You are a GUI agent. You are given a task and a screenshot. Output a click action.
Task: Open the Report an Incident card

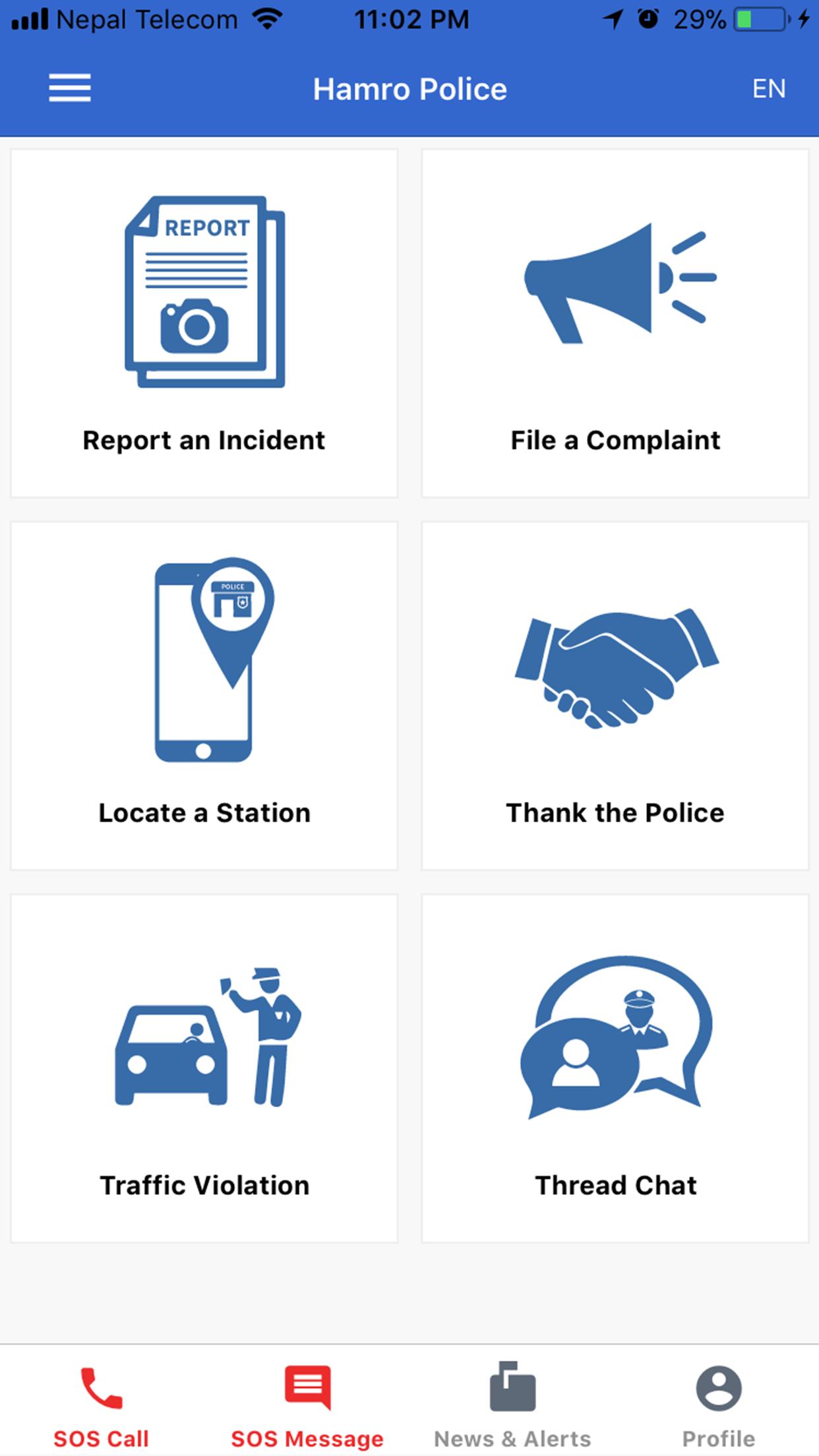(x=204, y=323)
